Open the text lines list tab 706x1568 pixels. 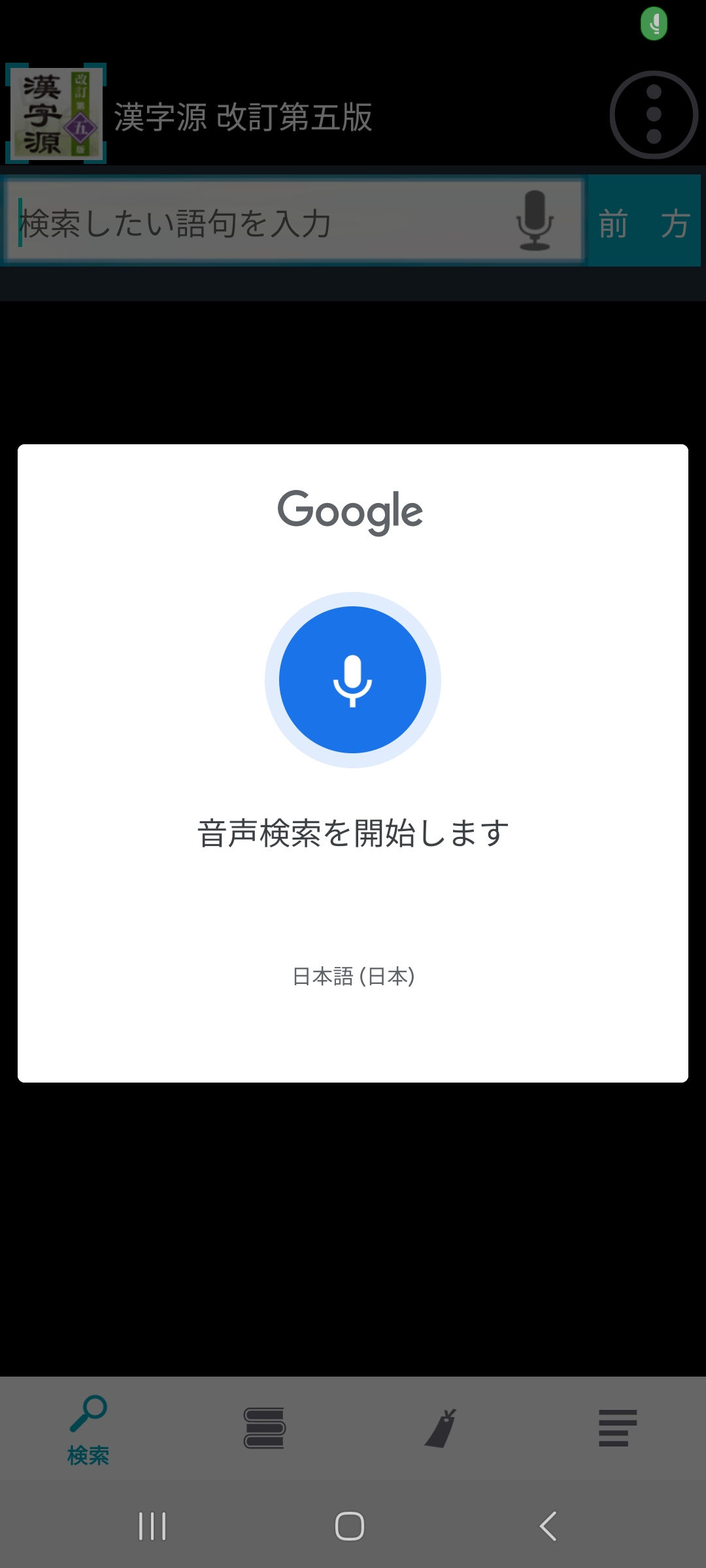617,1428
